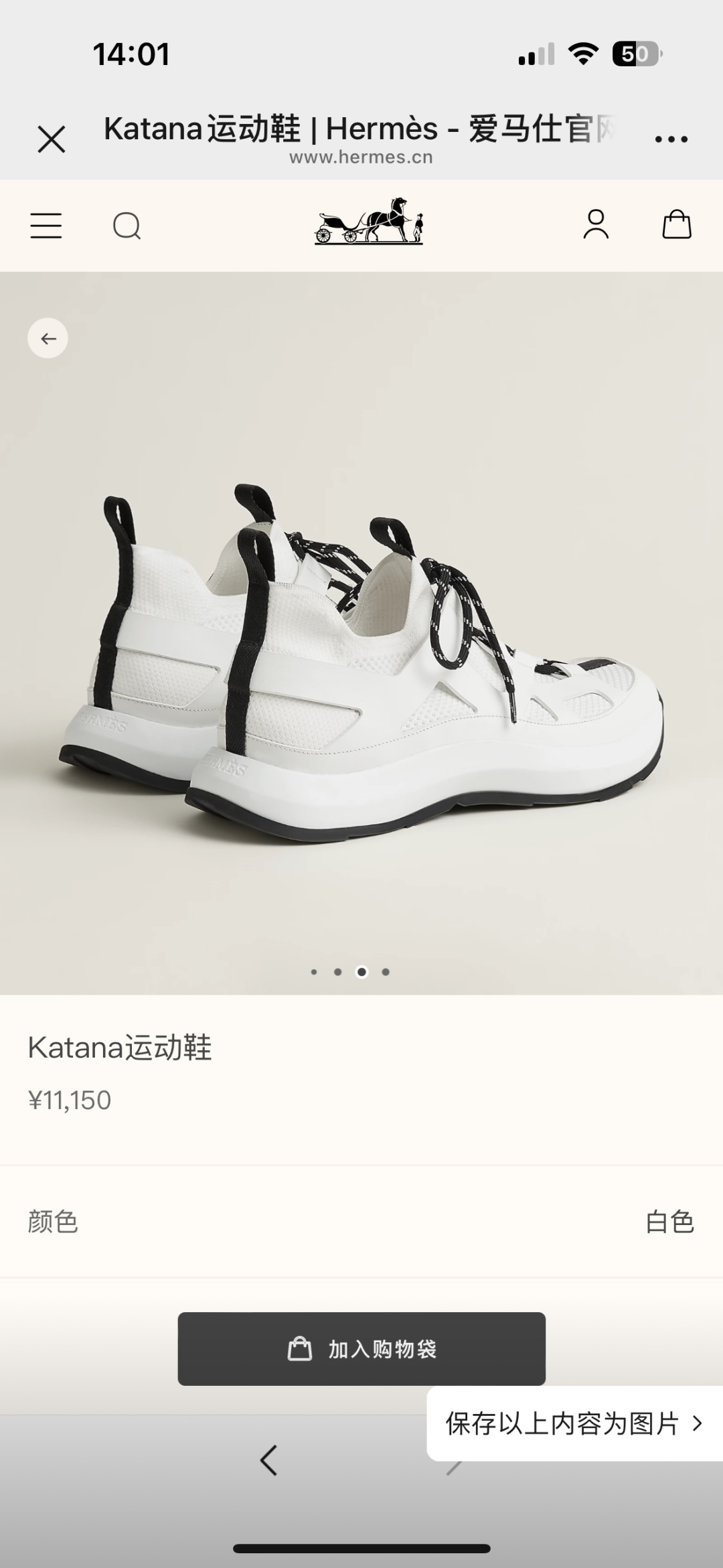Open the three-dot overflow menu
The image size is (723, 1568).
[671, 139]
